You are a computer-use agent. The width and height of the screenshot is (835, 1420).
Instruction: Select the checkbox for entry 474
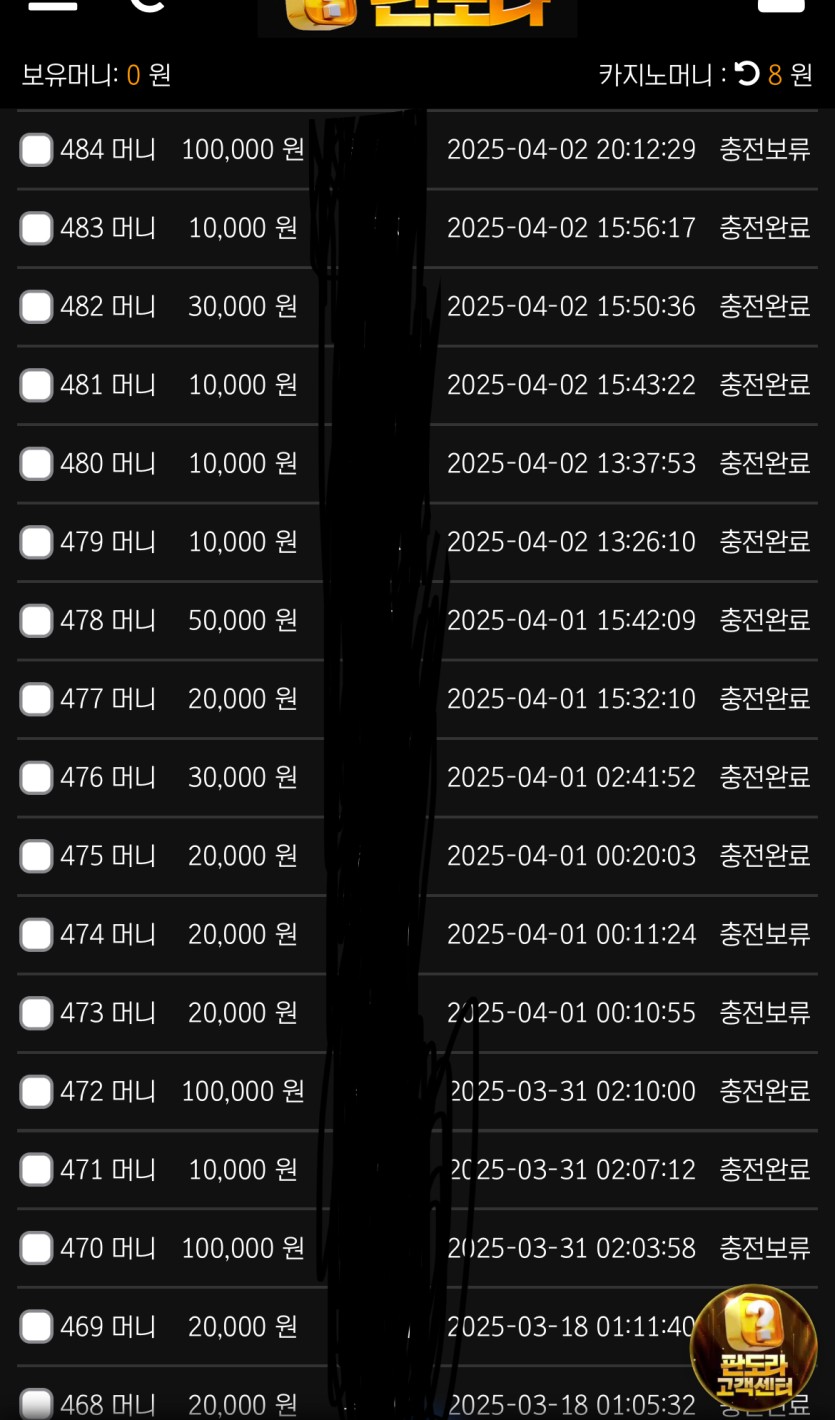[x=36, y=934]
